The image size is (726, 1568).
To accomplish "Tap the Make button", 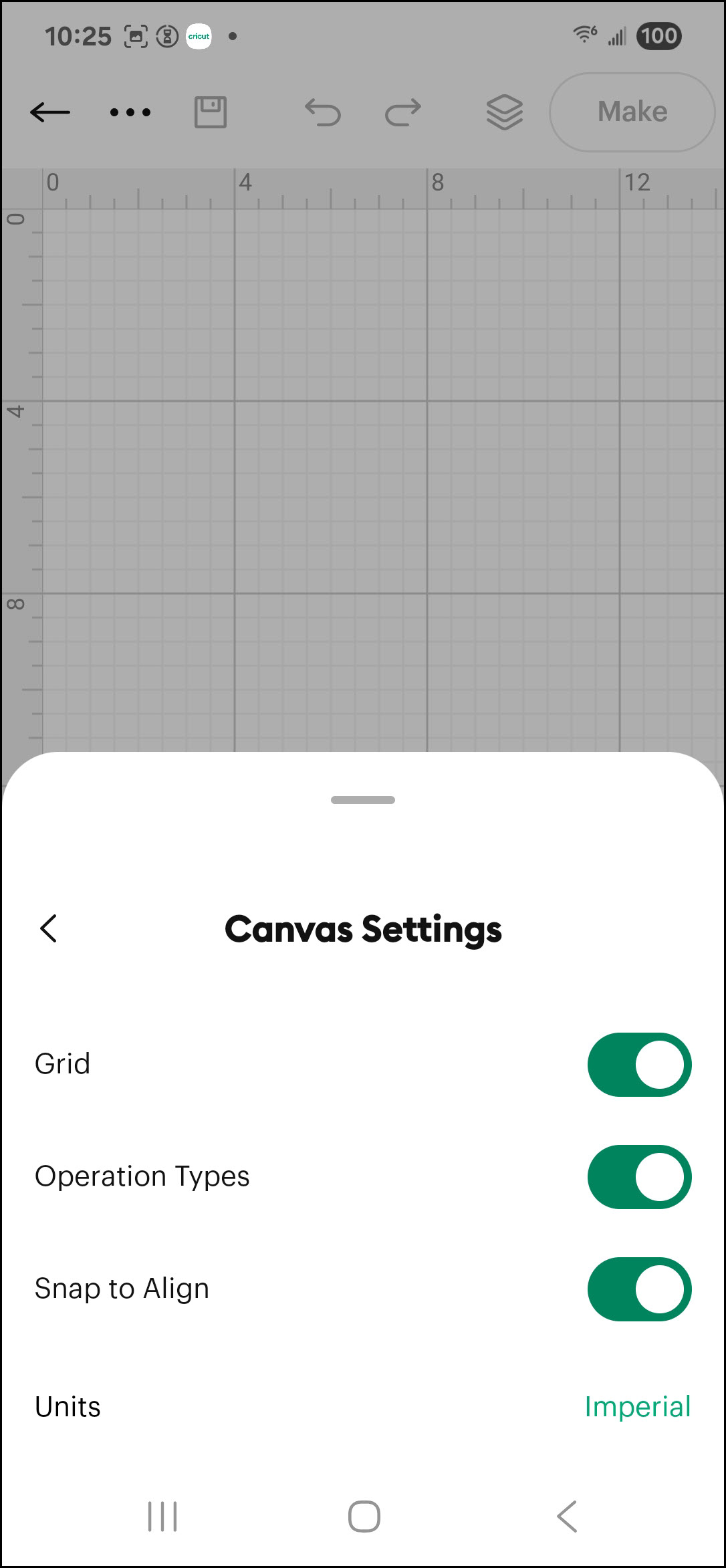I will click(x=631, y=112).
